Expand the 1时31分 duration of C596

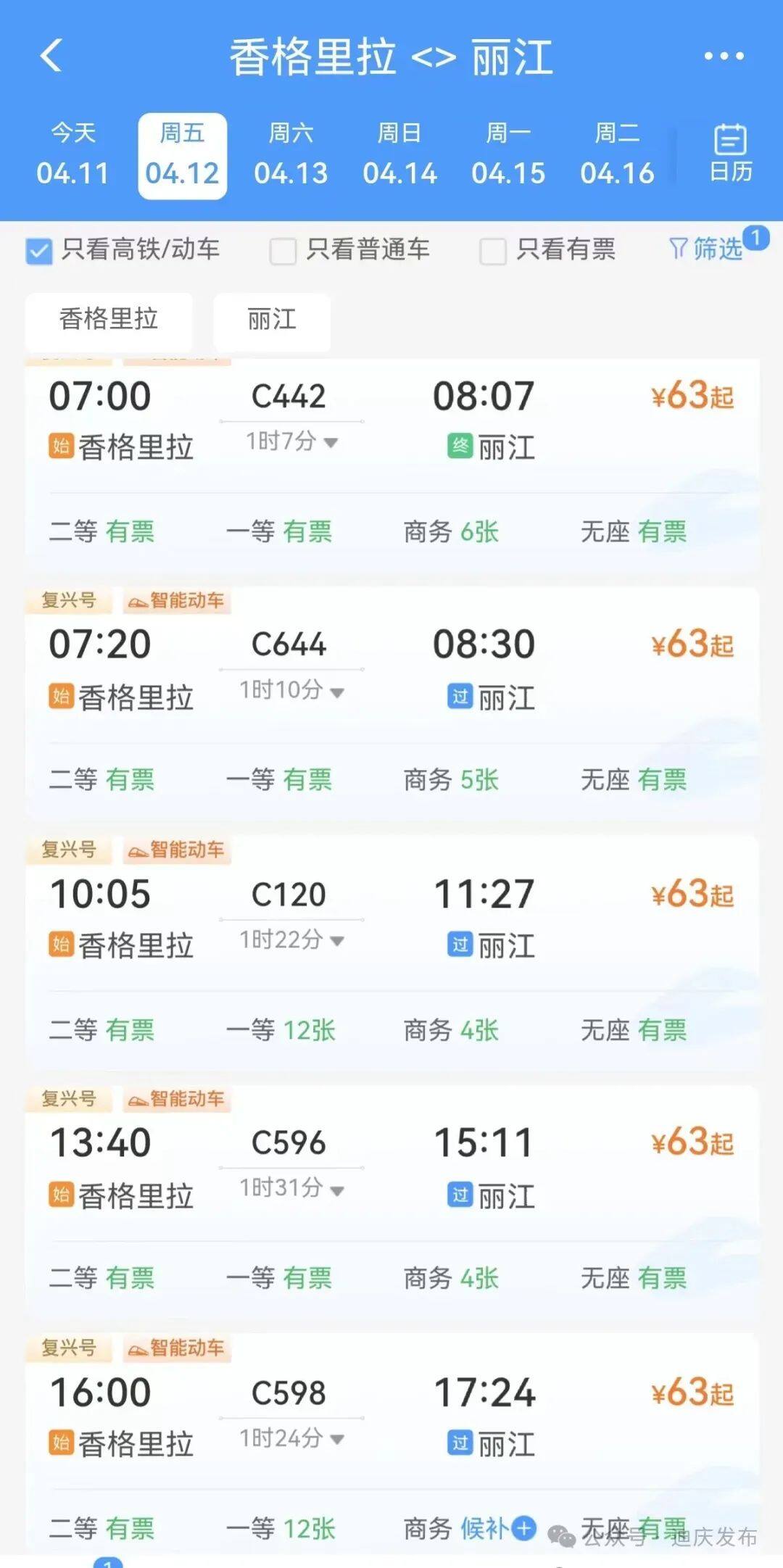coord(291,1188)
